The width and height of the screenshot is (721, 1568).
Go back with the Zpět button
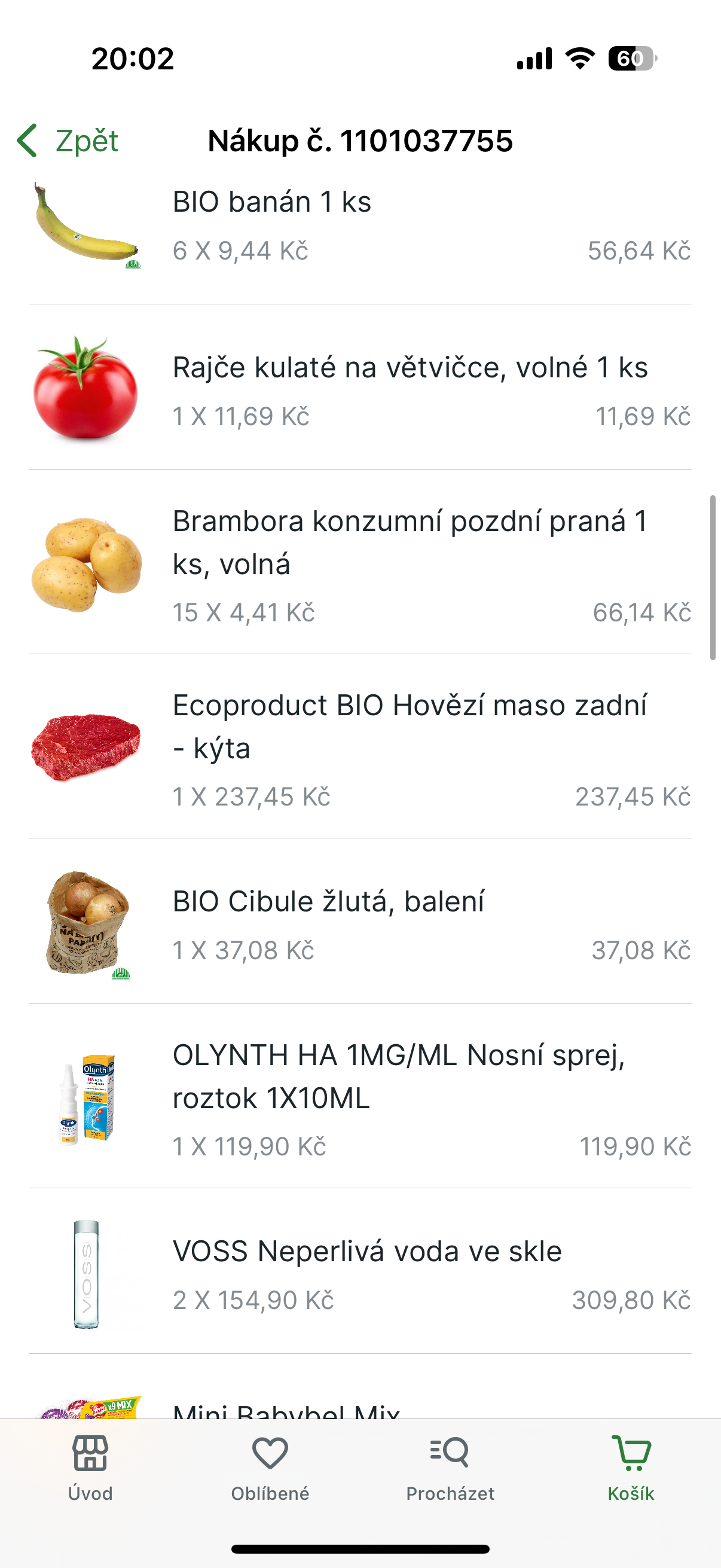tap(68, 141)
